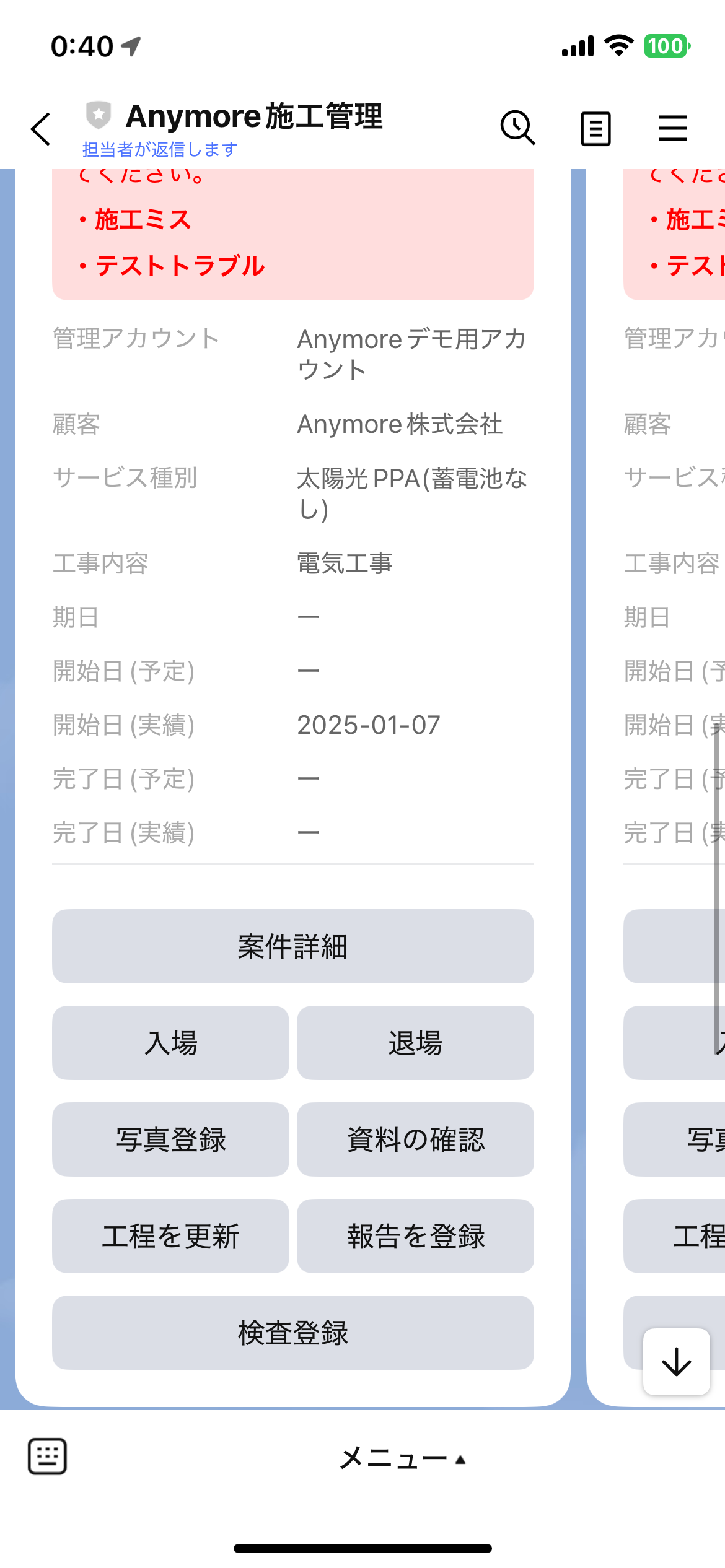Image resolution: width=725 pixels, height=1568 pixels.
Task: Switch to keyboard input using the keyboard icon
Action: [47, 1456]
